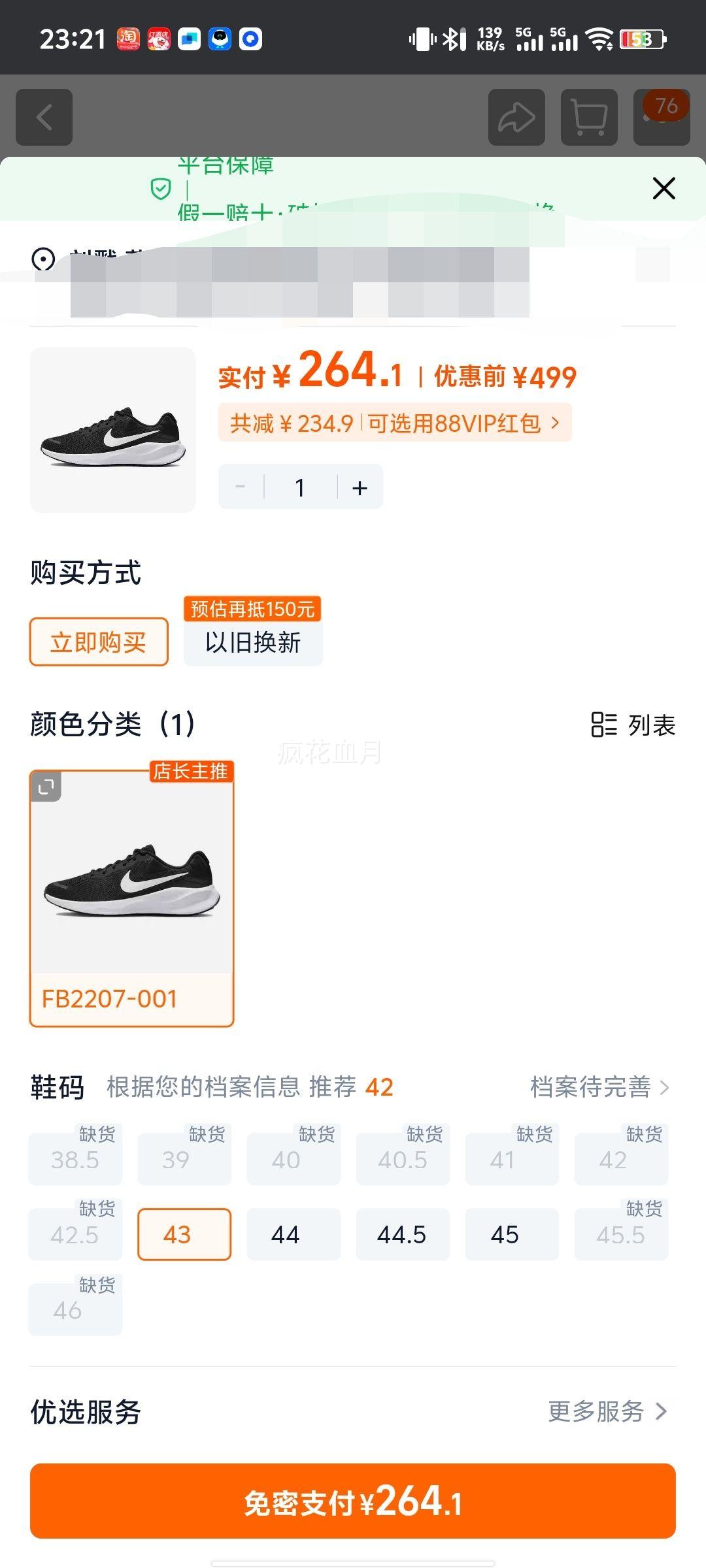Screen dimensions: 706x1568
Task: Open the shopping cart with badge 76
Action: point(588,118)
